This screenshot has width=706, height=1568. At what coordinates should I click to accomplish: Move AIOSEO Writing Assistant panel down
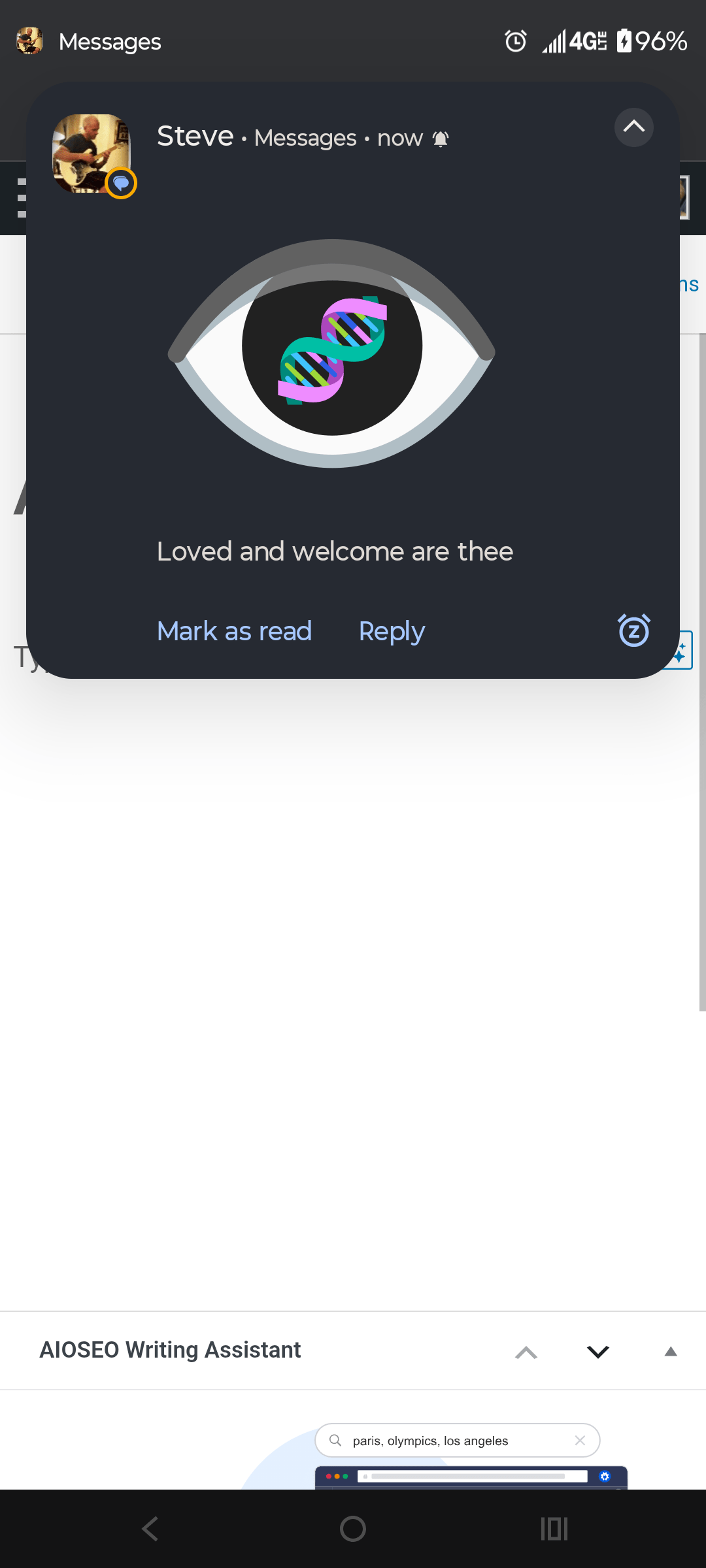[598, 1352]
